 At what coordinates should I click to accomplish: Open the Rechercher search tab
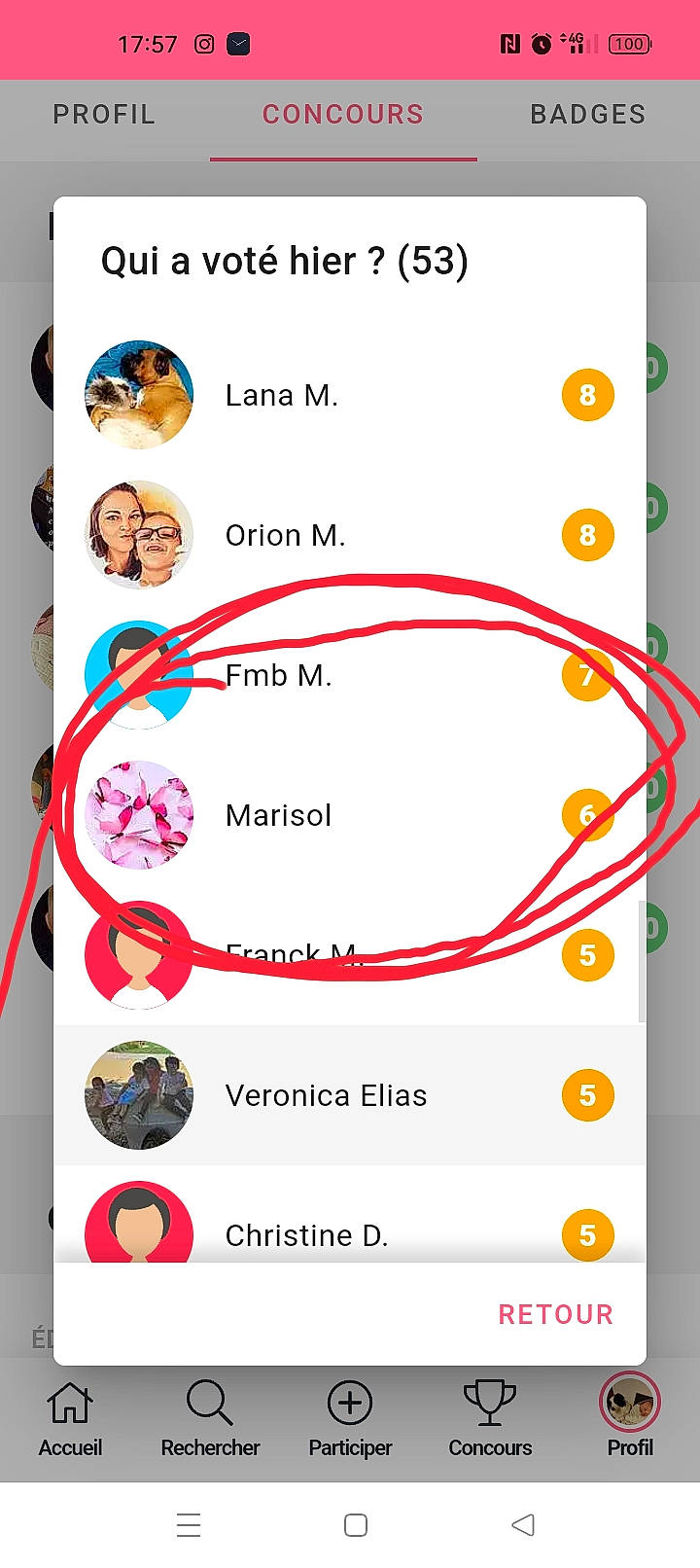tap(210, 1420)
